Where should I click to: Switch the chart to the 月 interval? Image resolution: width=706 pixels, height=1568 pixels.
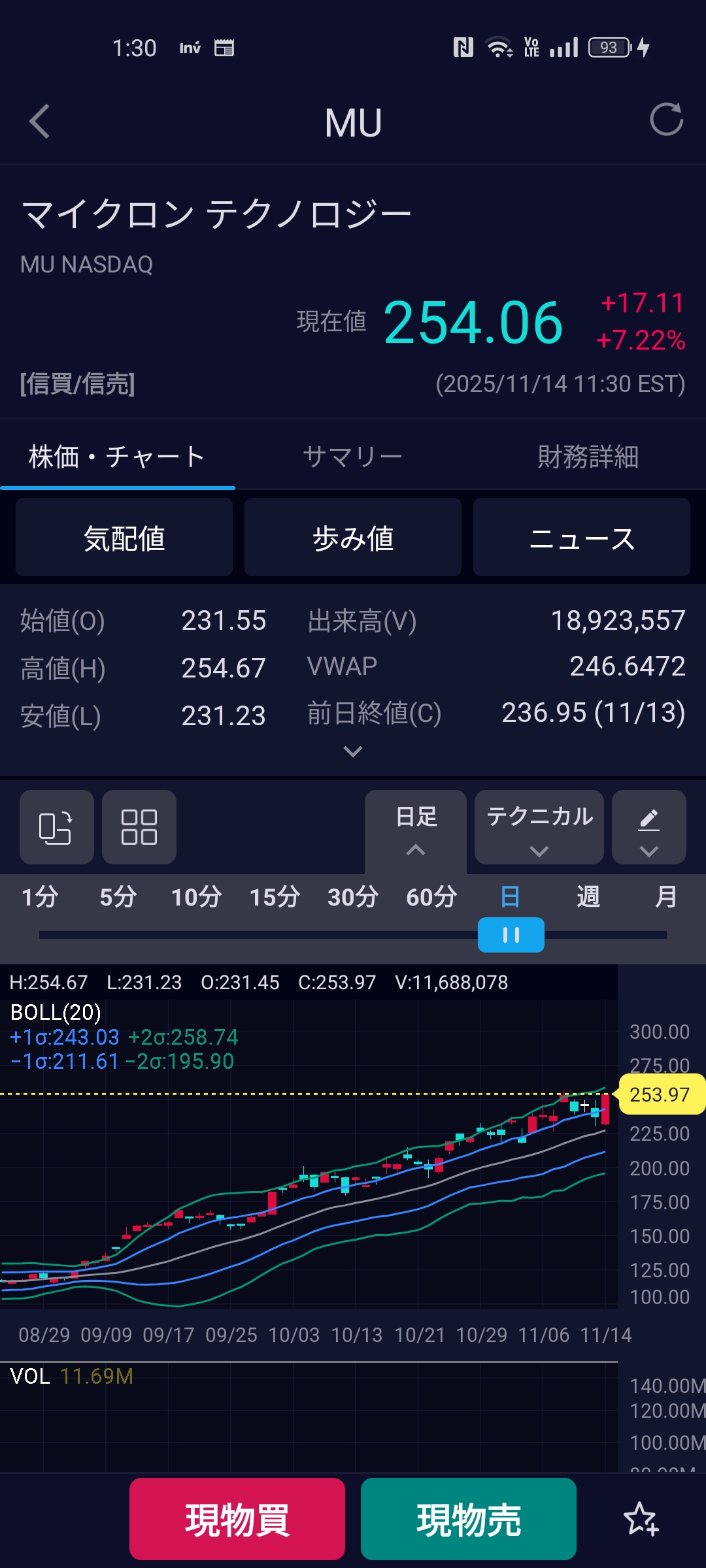coord(666,897)
